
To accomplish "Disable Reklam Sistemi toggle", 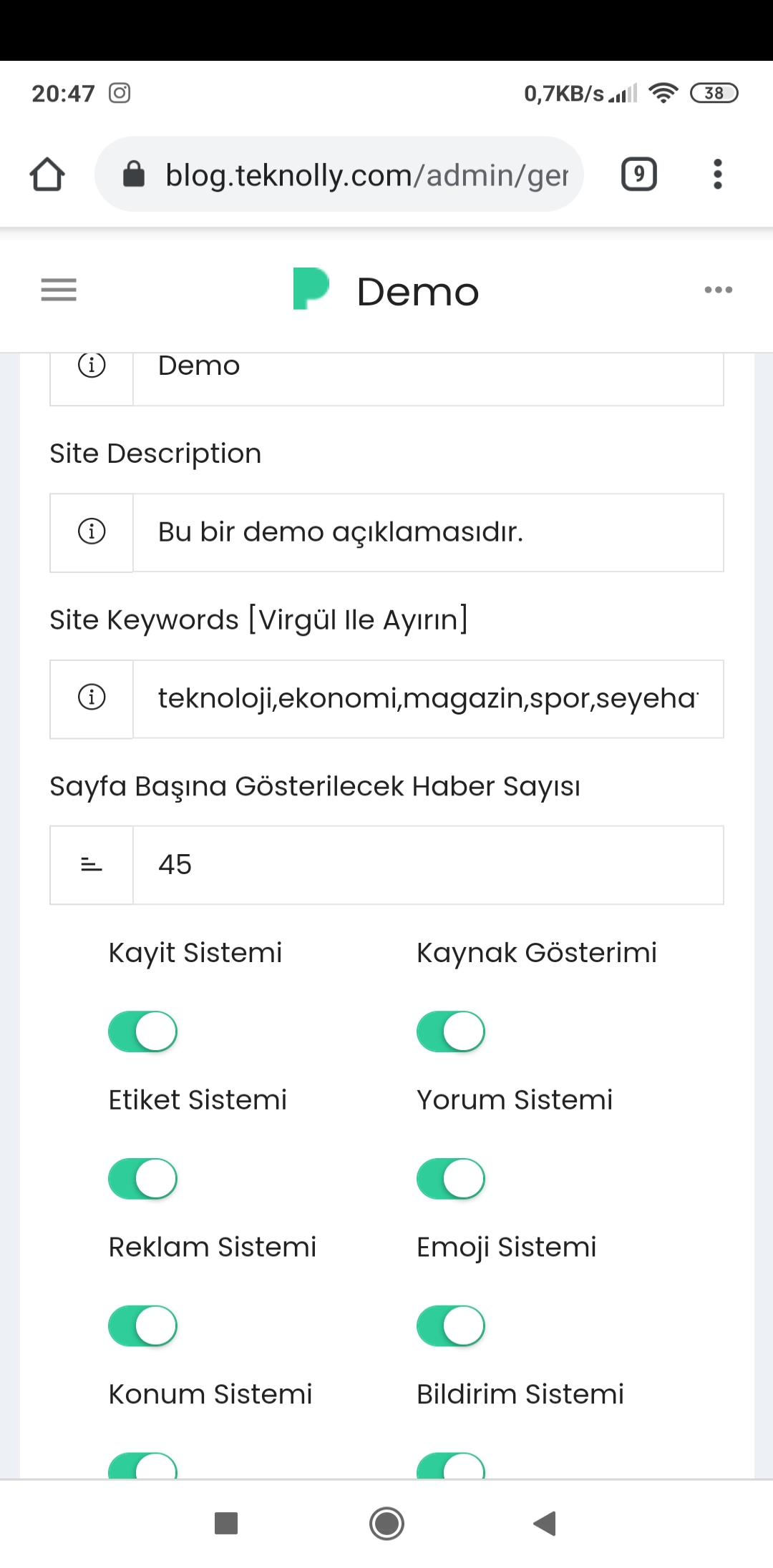I will (142, 1326).
